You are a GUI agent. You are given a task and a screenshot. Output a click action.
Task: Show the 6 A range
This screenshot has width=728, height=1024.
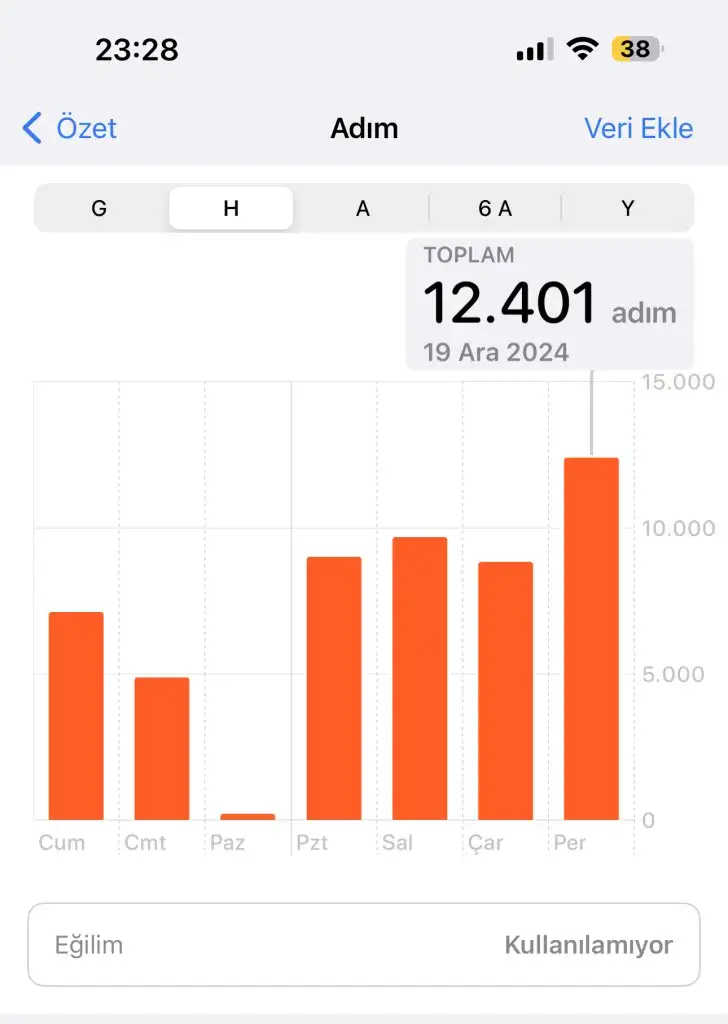(495, 208)
